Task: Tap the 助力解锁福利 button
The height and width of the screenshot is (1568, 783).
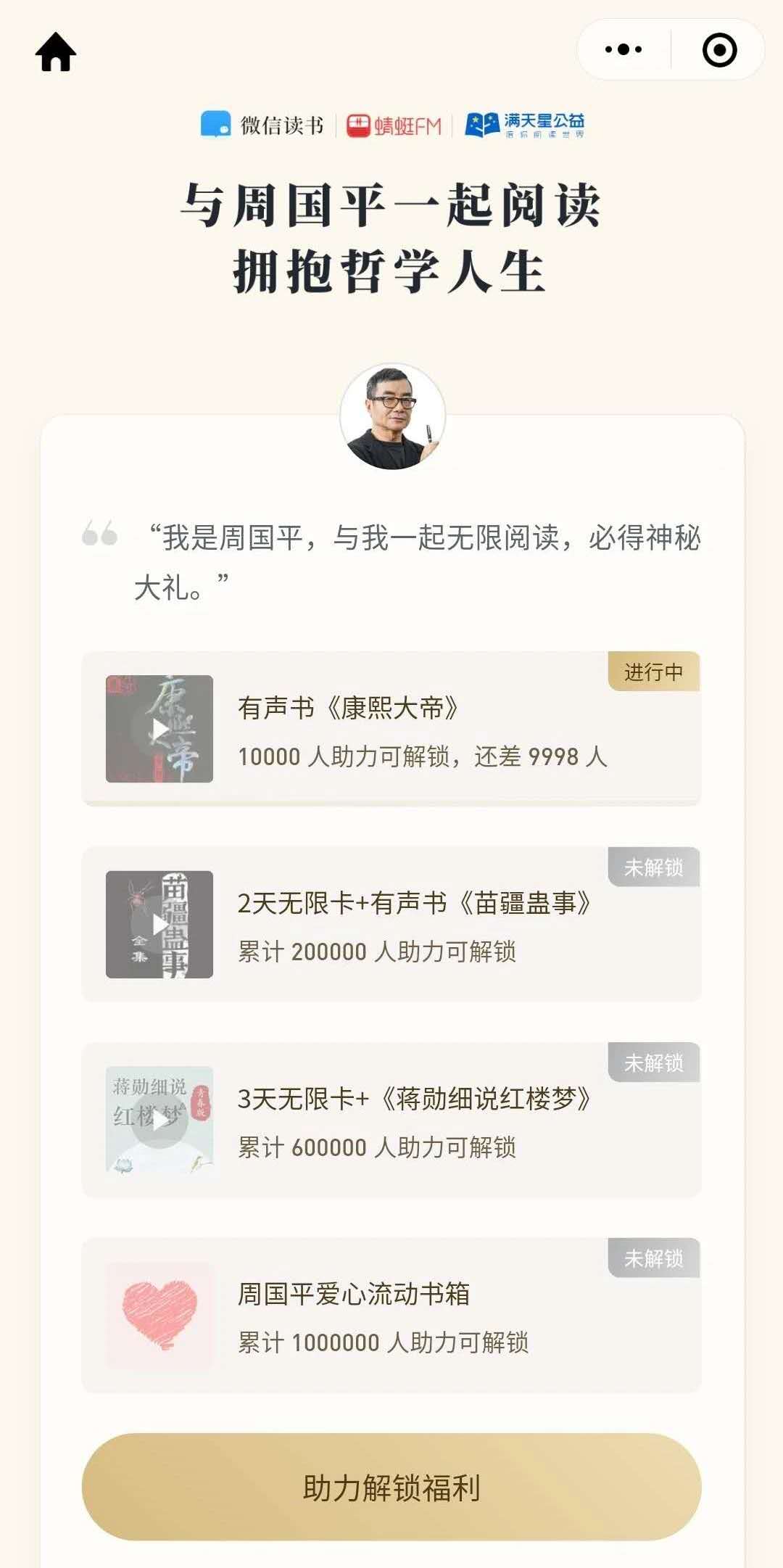Action: pos(391,1487)
